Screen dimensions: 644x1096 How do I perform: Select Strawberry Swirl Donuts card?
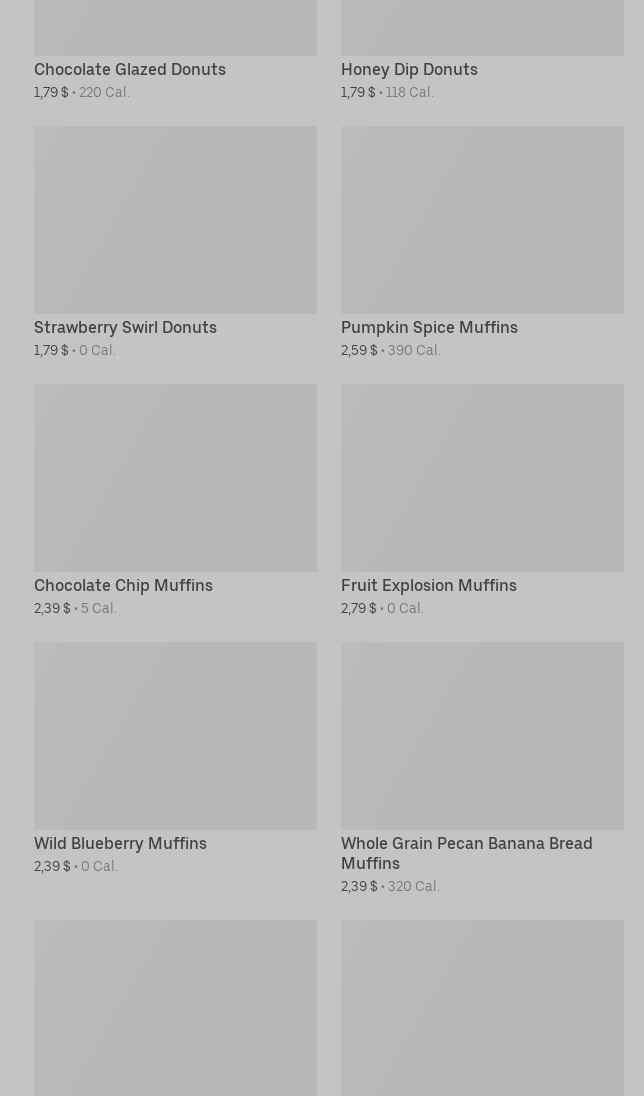pyautogui.click(x=175, y=243)
